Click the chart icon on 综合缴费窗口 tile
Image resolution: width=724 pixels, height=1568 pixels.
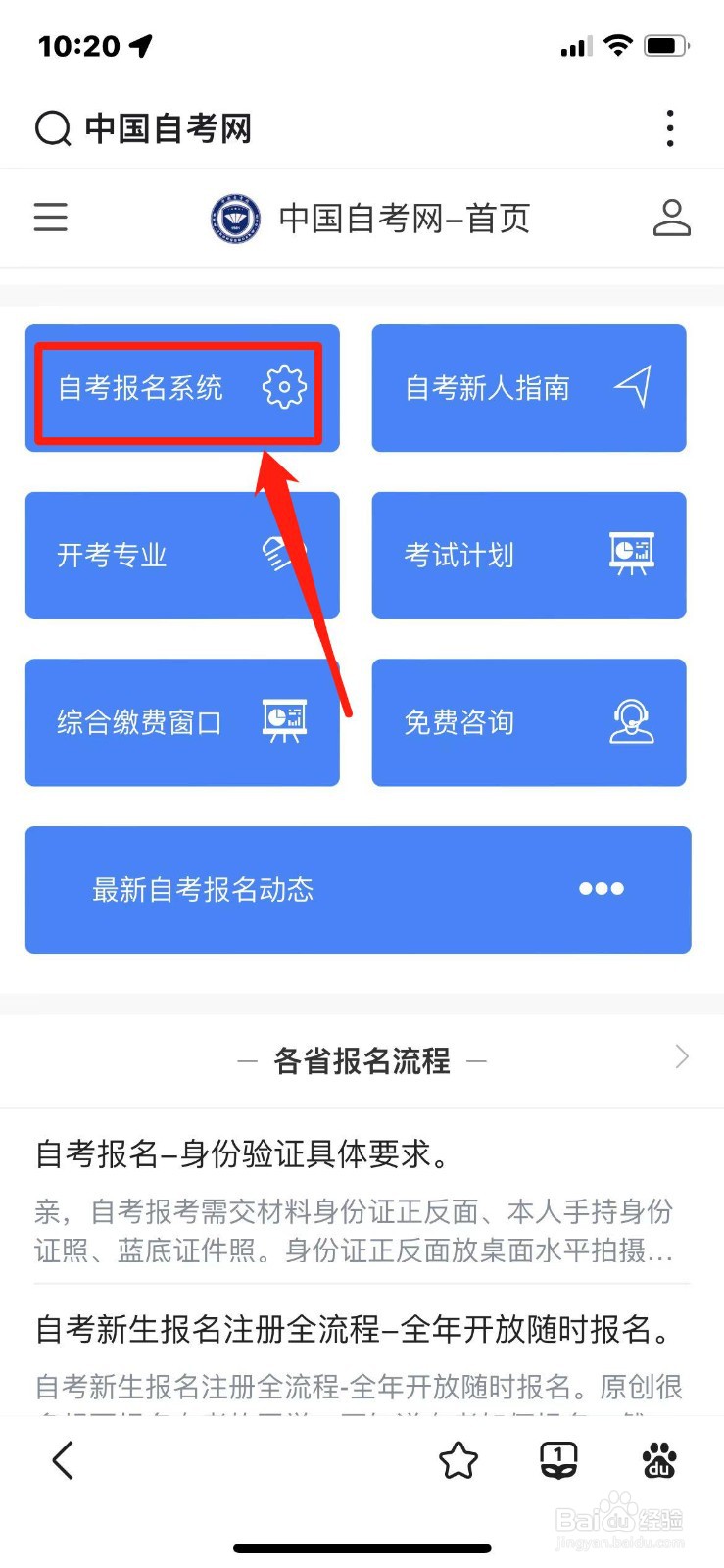click(x=284, y=721)
